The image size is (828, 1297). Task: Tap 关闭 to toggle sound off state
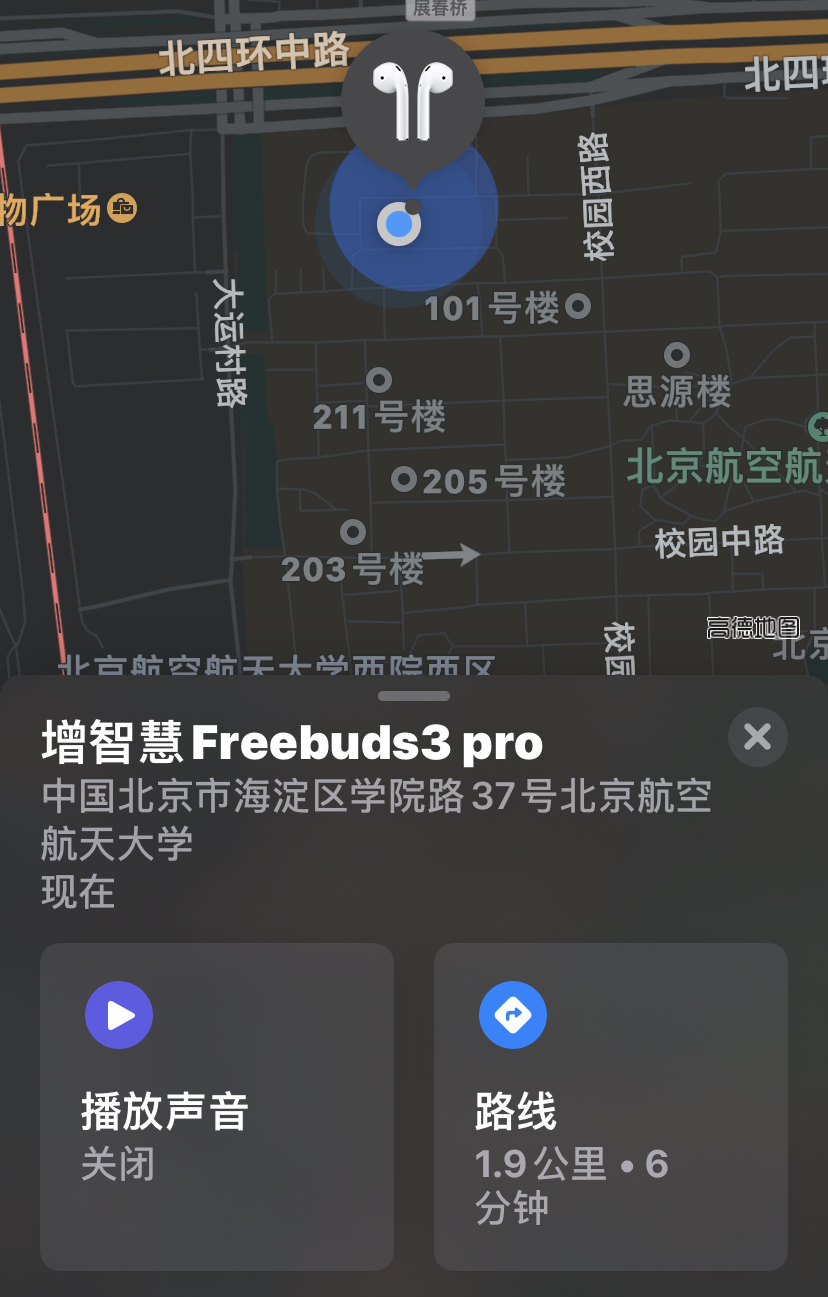[x=117, y=1164]
